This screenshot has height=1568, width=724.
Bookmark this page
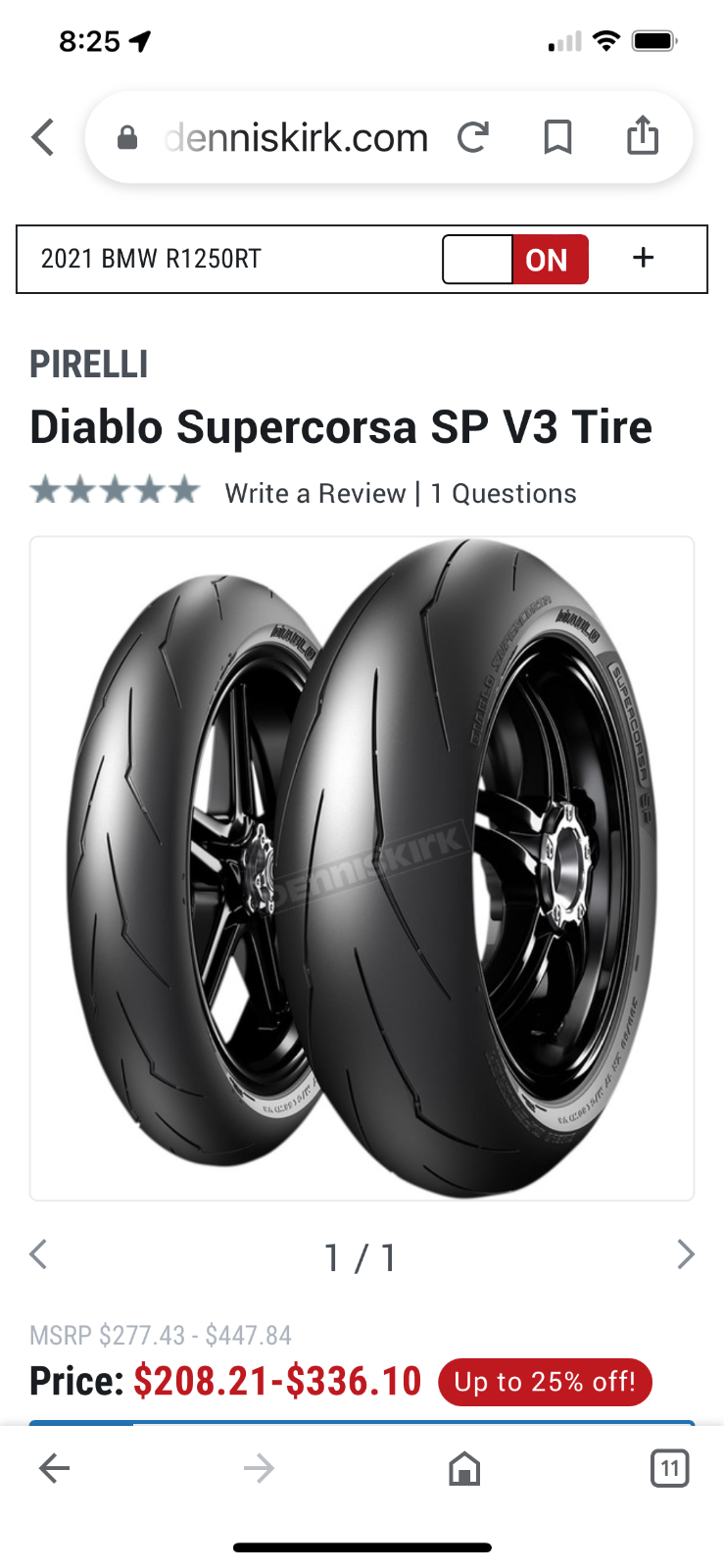(x=557, y=137)
